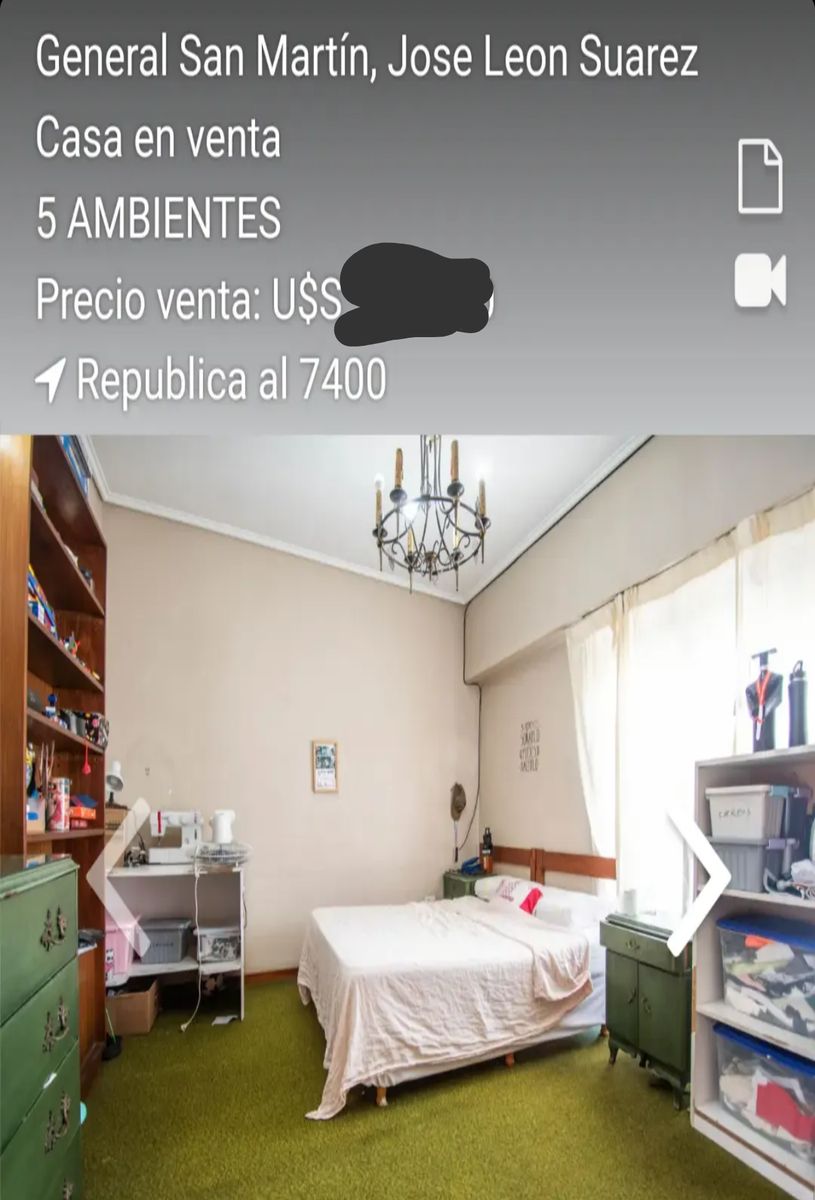Screen dimensions: 815x1200
Task: Open the Republica al 7400 location
Action: [x=211, y=380]
